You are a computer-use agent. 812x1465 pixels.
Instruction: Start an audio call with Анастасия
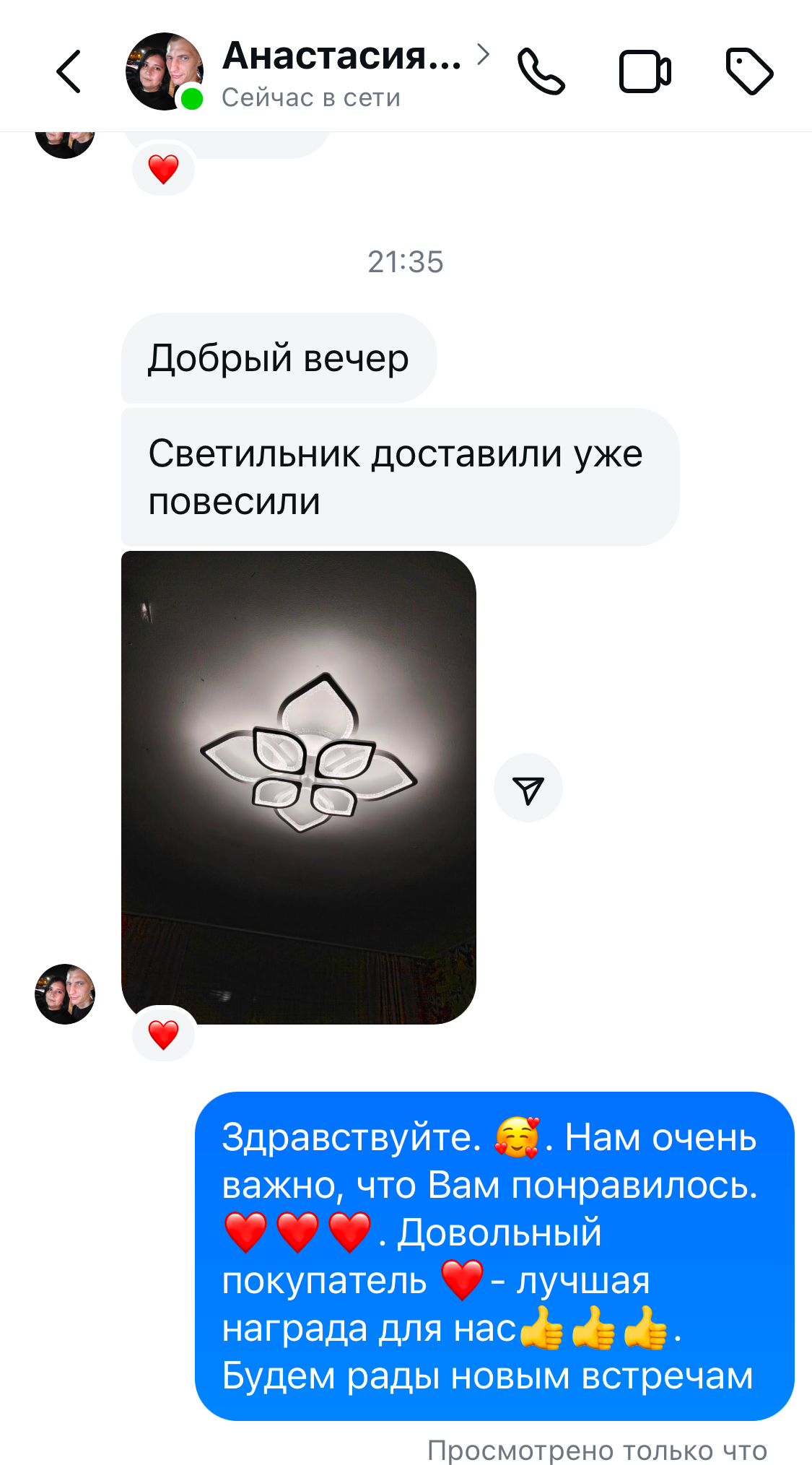click(x=541, y=71)
